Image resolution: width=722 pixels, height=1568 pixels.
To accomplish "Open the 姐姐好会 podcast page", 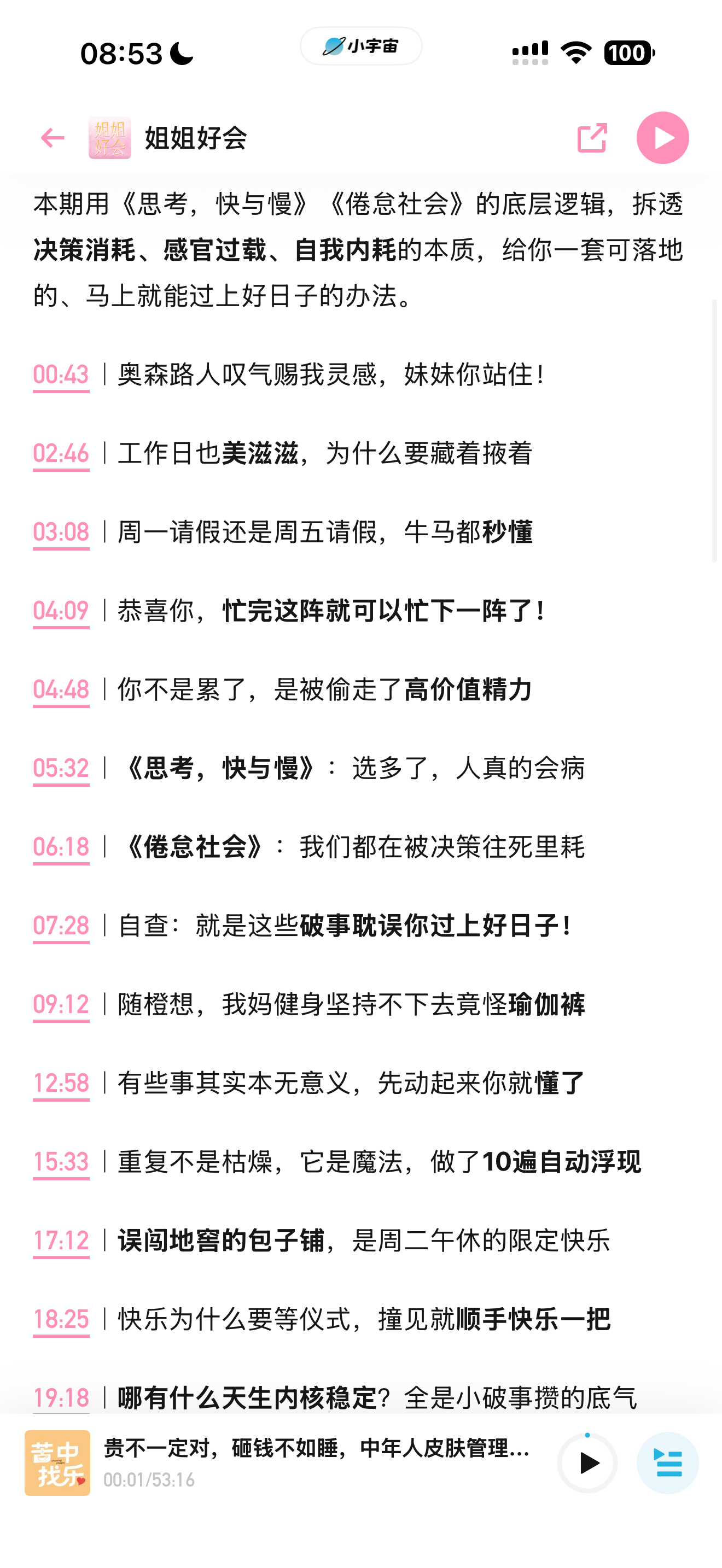I will point(168,138).
